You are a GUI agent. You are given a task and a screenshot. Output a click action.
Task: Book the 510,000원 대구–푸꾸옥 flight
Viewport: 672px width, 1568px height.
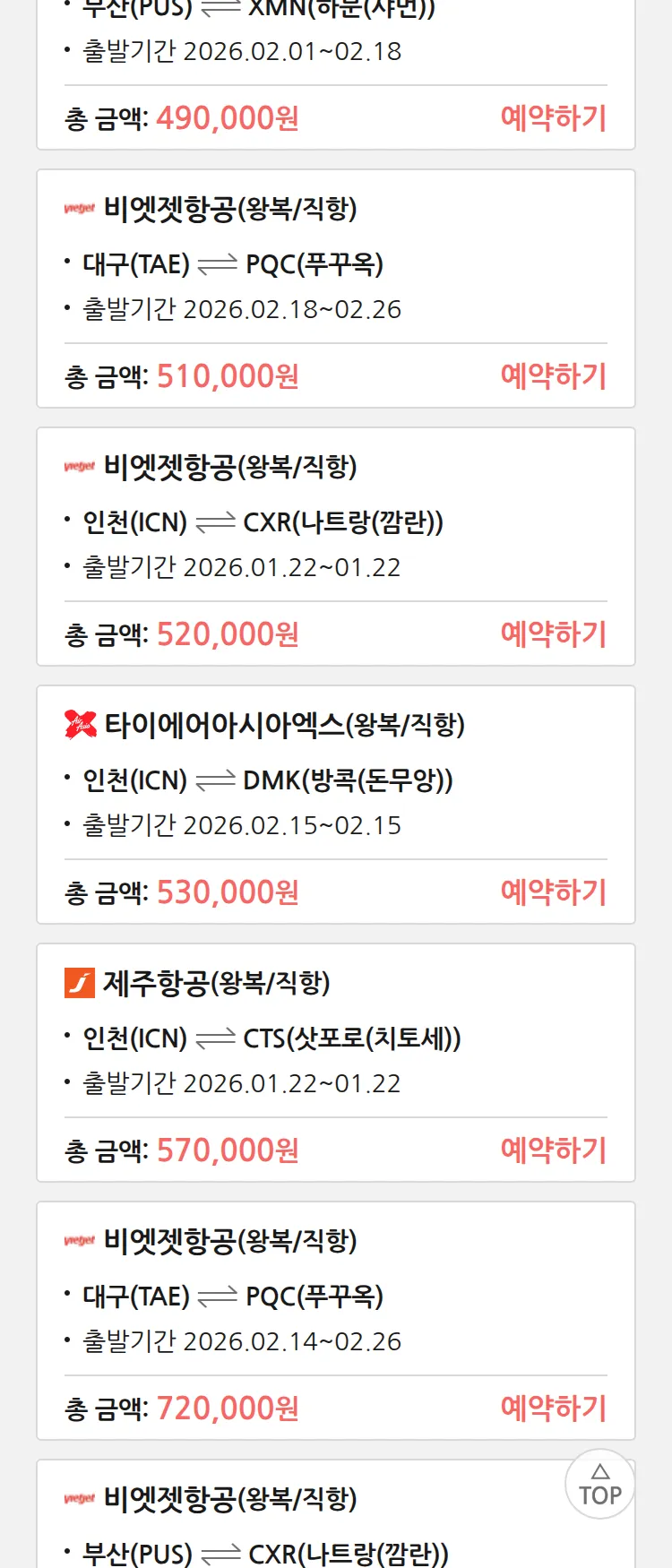(553, 376)
